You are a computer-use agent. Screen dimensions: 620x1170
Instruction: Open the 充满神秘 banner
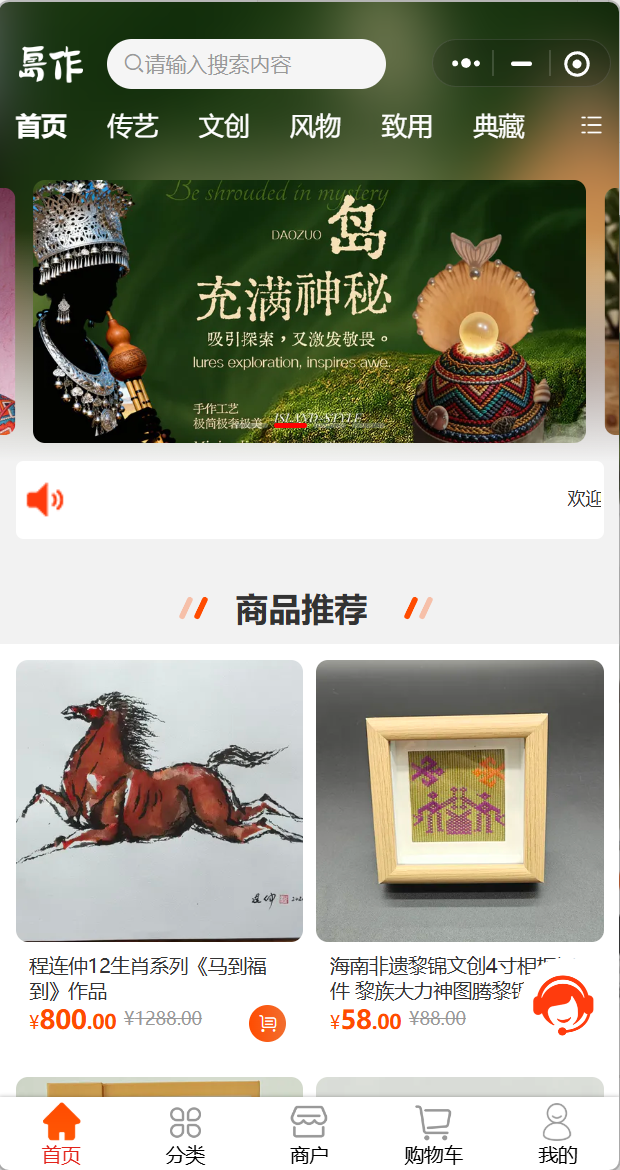(309, 311)
